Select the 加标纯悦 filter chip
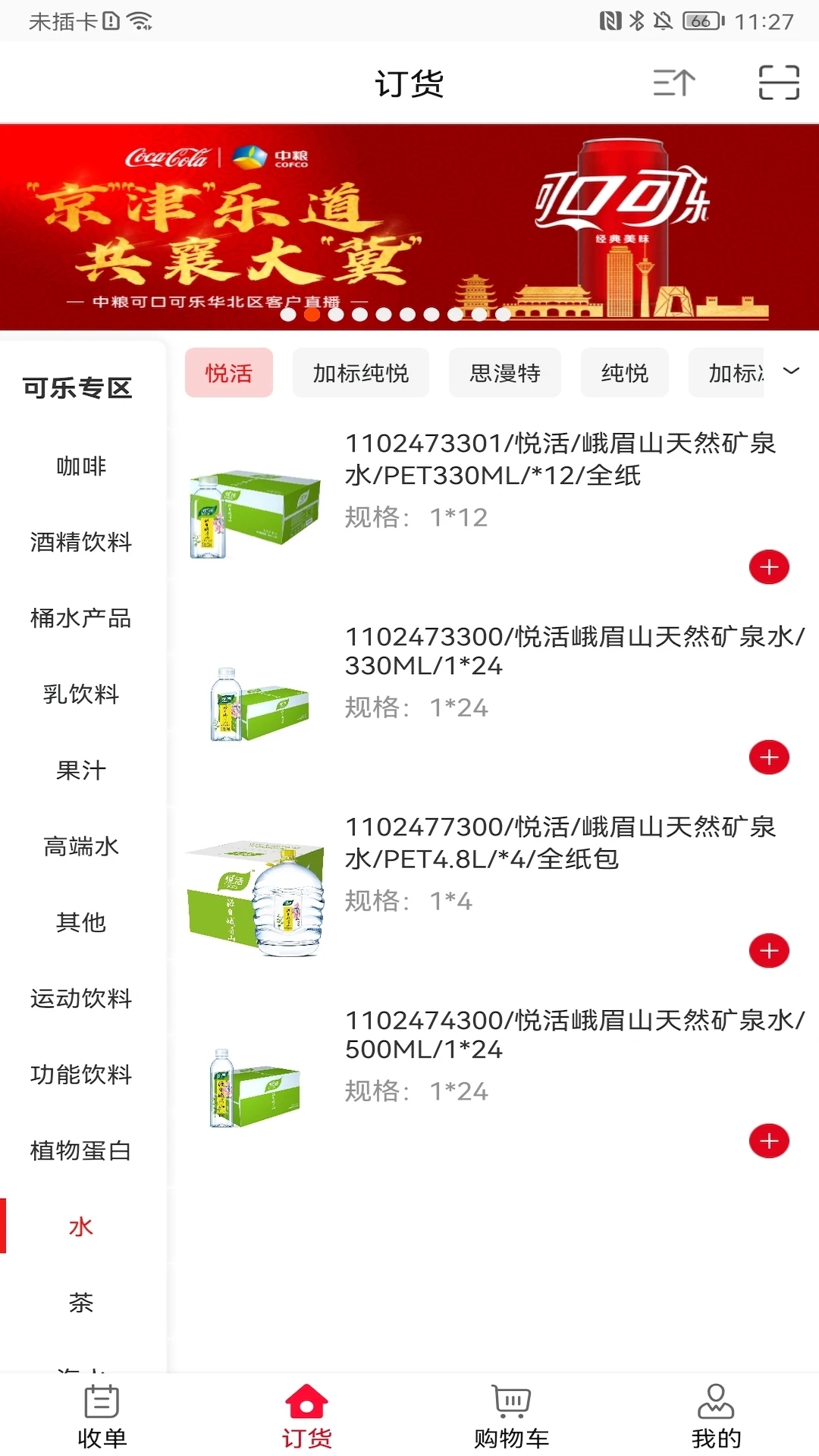This screenshot has height=1456, width=819. (360, 372)
